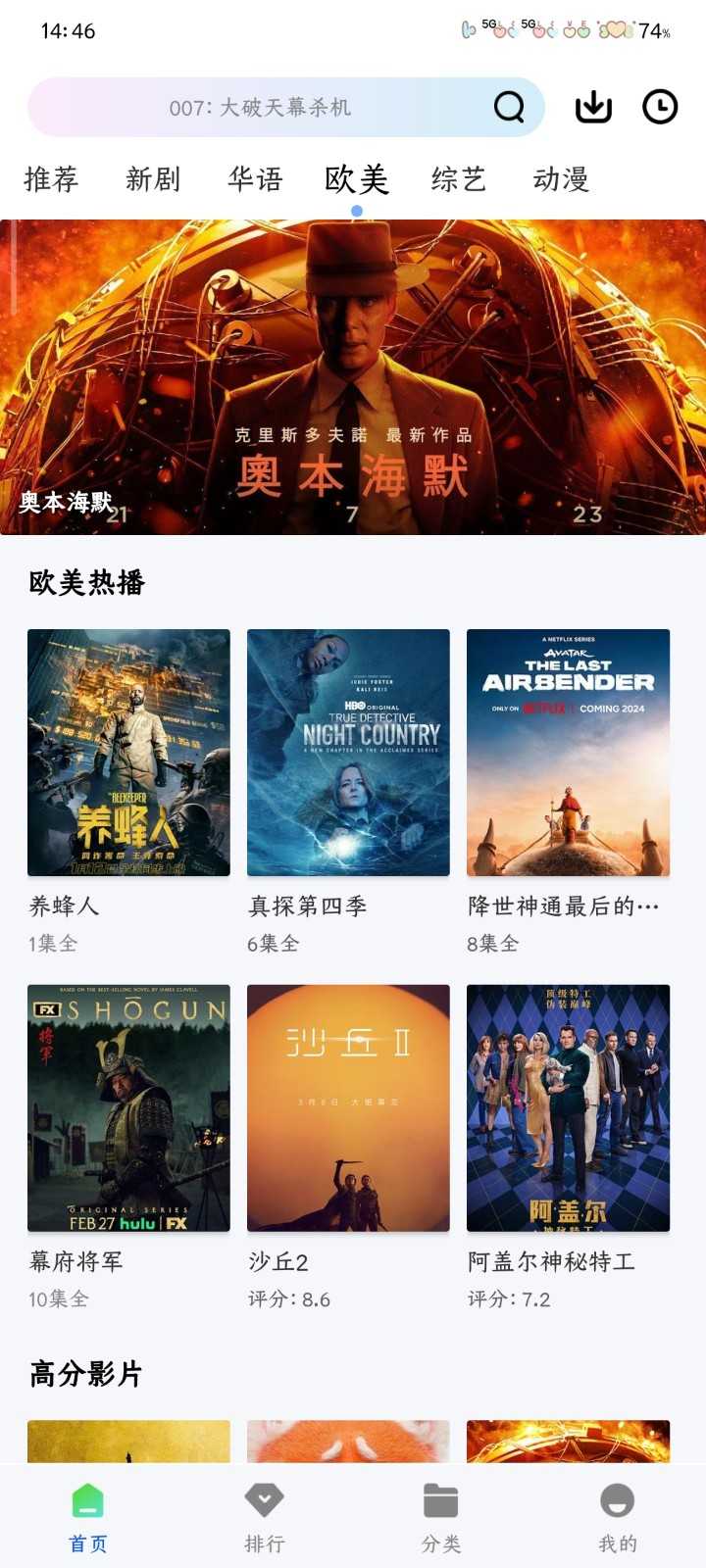The height and width of the screenshot is (1568, 706).
Task: Tap the magnifier icon to search
Action: tap(508, 107)
